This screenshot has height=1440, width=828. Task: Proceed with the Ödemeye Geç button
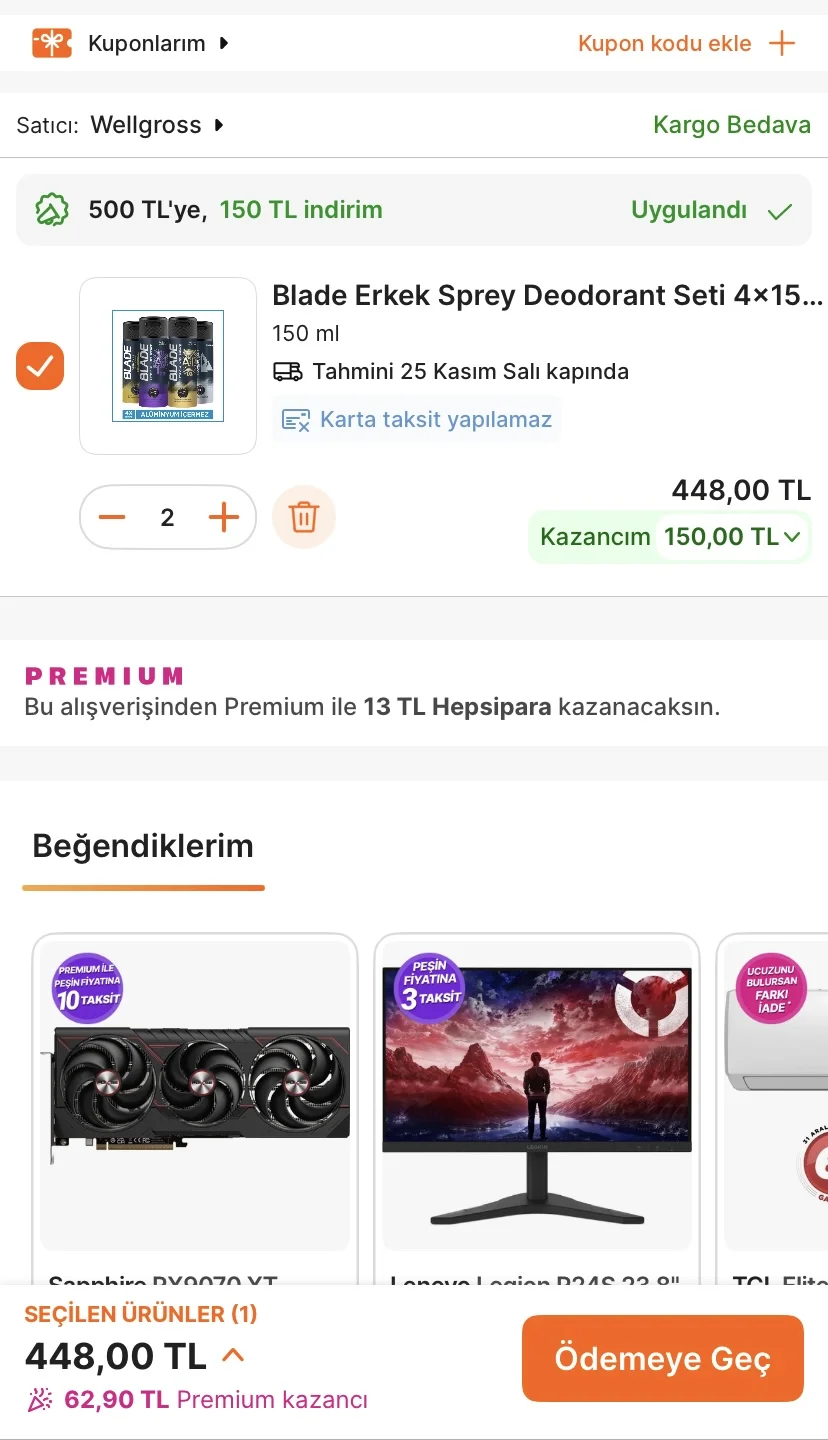tap(662, 1359)
